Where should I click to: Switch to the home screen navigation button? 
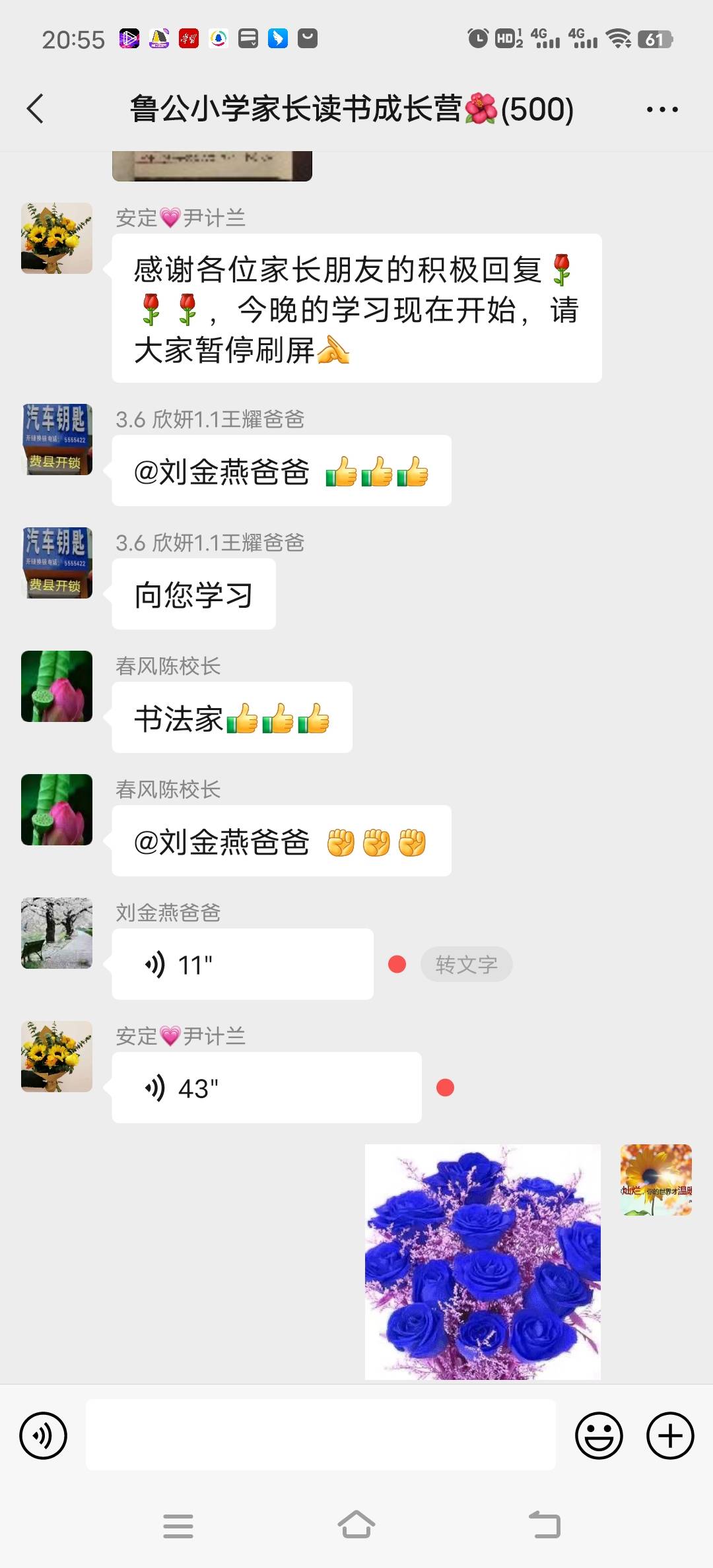pyautogui.click(x=356, y=1526)
